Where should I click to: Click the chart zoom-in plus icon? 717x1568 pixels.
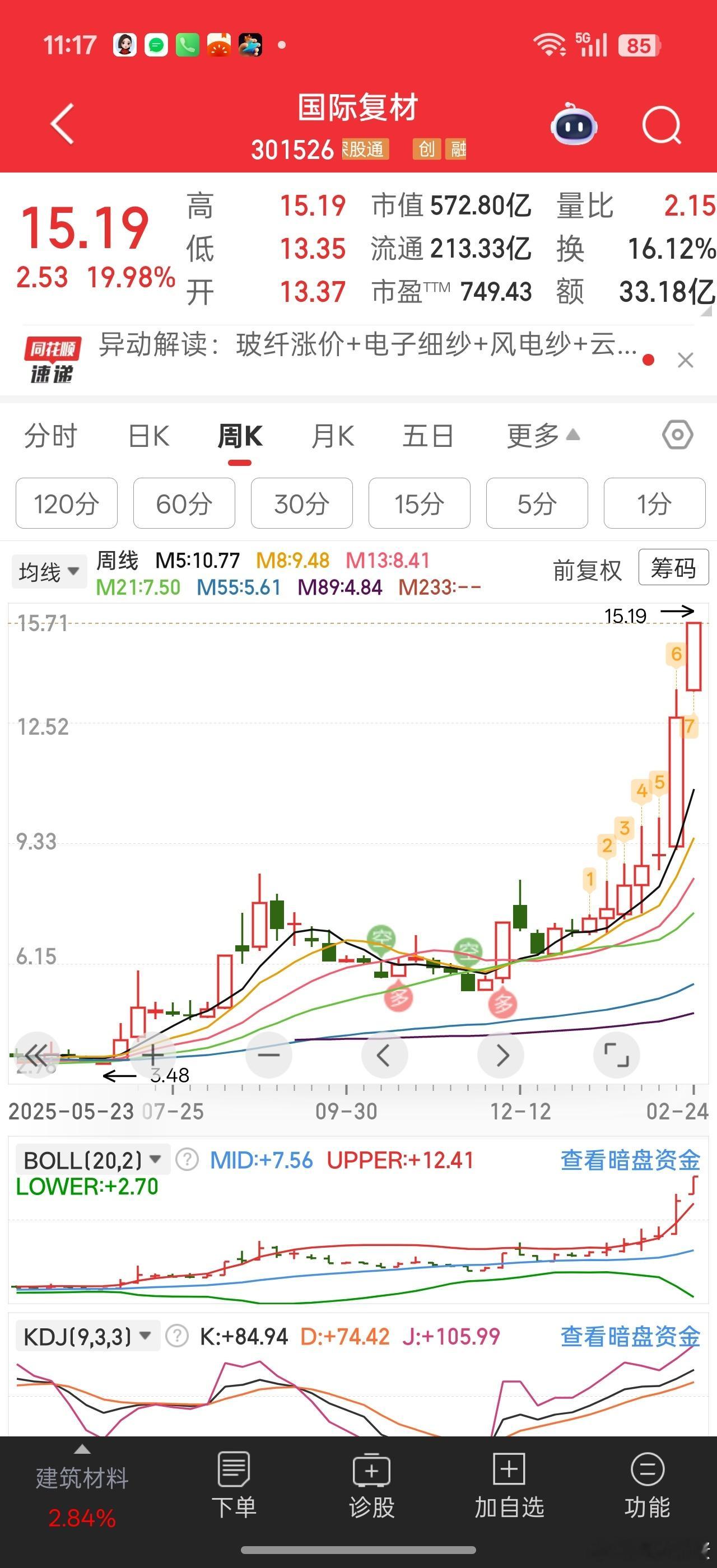tap(153, 1056)
